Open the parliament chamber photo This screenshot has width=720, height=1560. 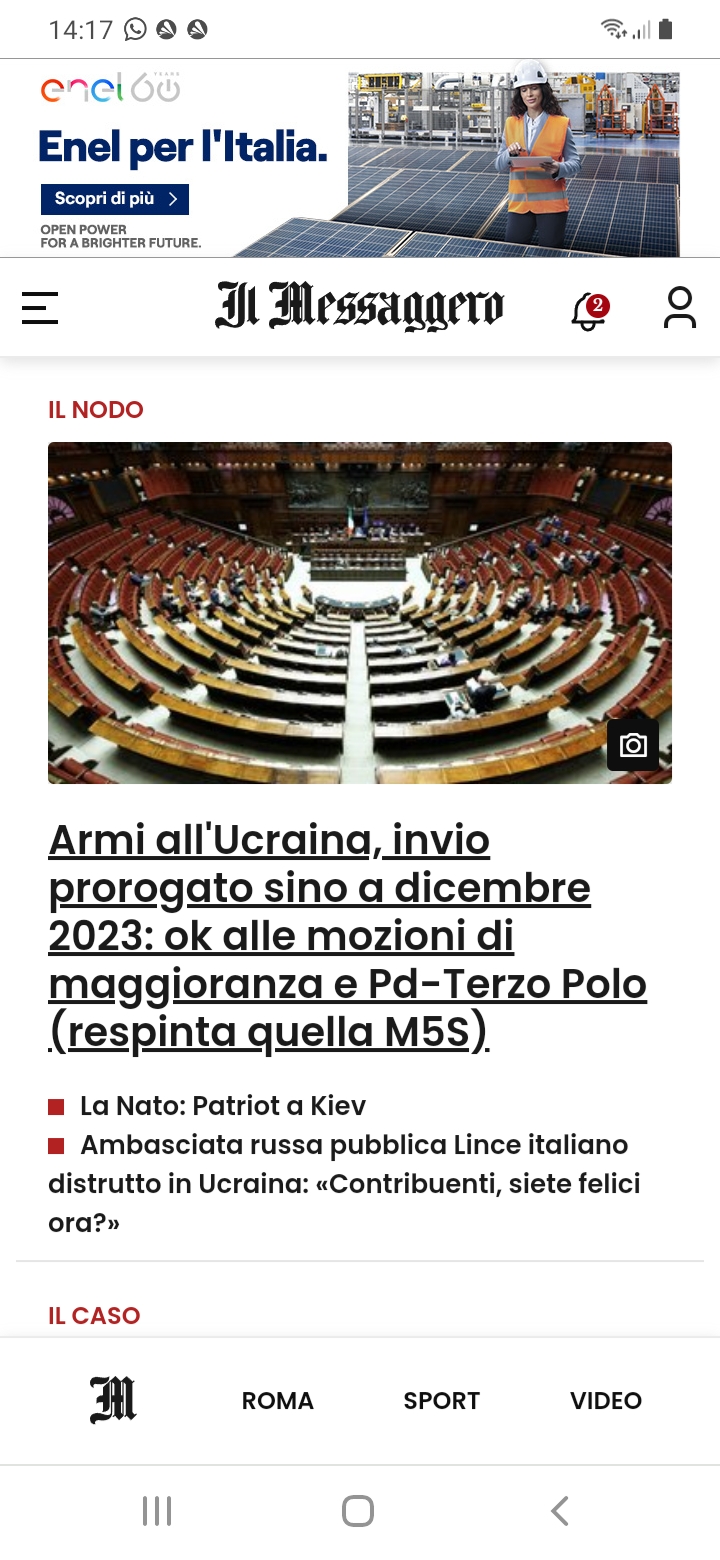click(360, 612)
